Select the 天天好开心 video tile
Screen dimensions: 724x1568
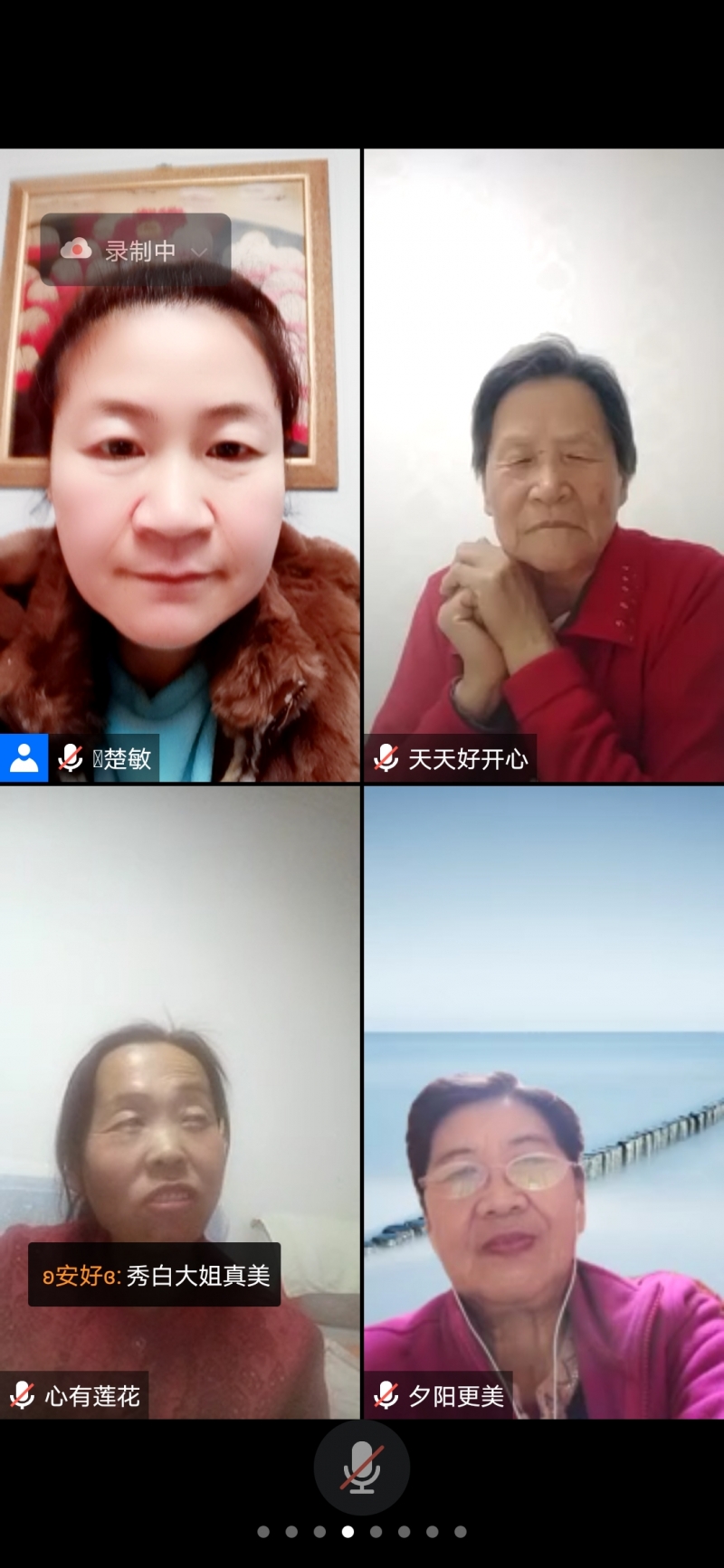(543, 466)
